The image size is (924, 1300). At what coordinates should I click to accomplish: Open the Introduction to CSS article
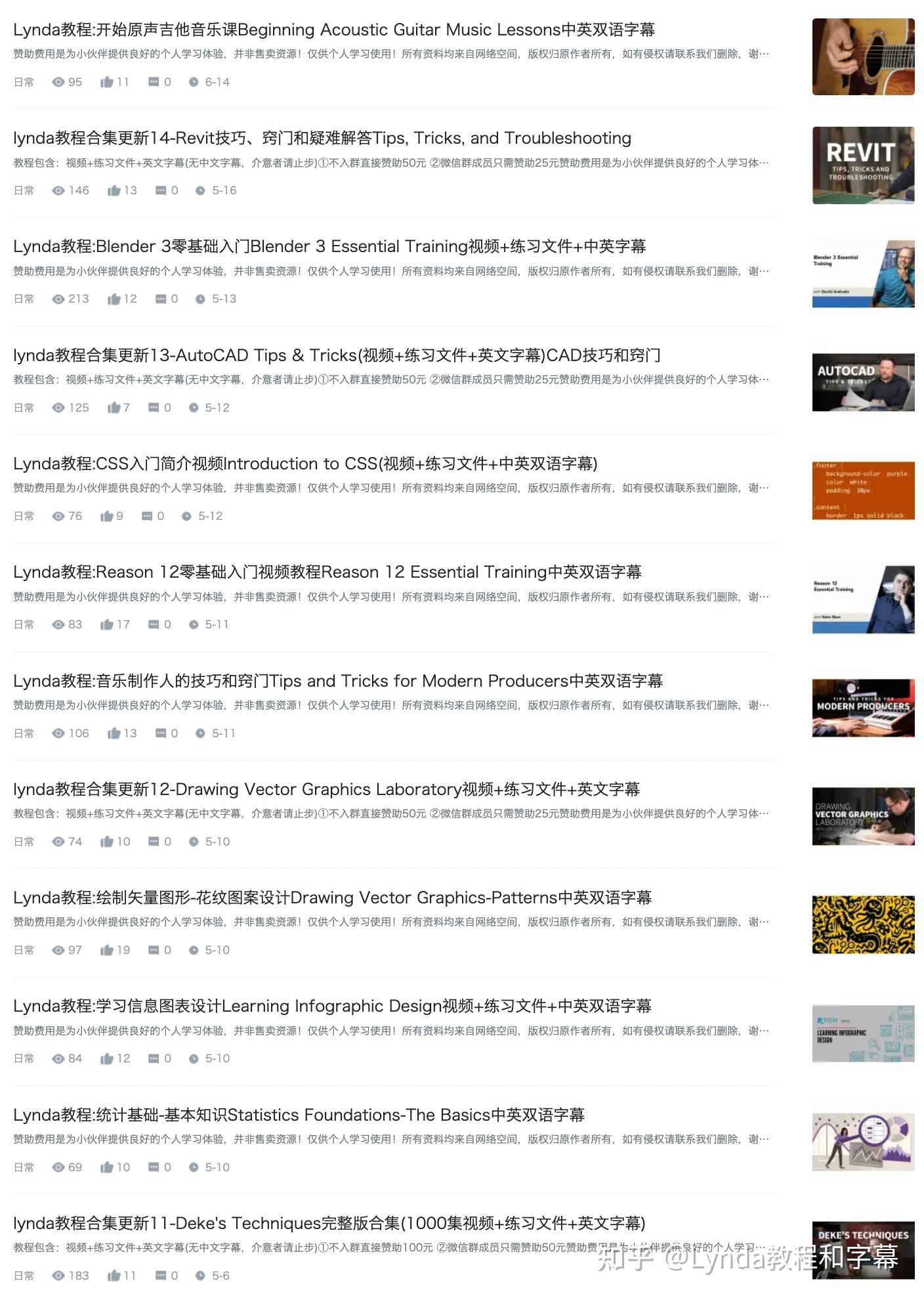305,464
